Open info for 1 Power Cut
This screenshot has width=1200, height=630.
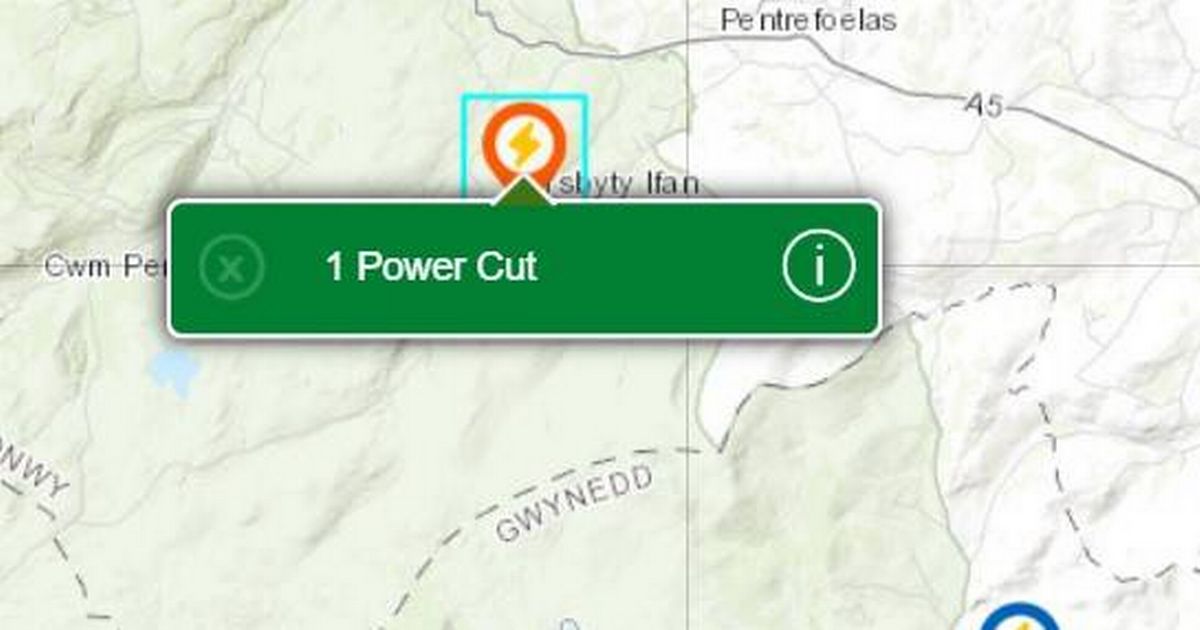tap(819, 267)
